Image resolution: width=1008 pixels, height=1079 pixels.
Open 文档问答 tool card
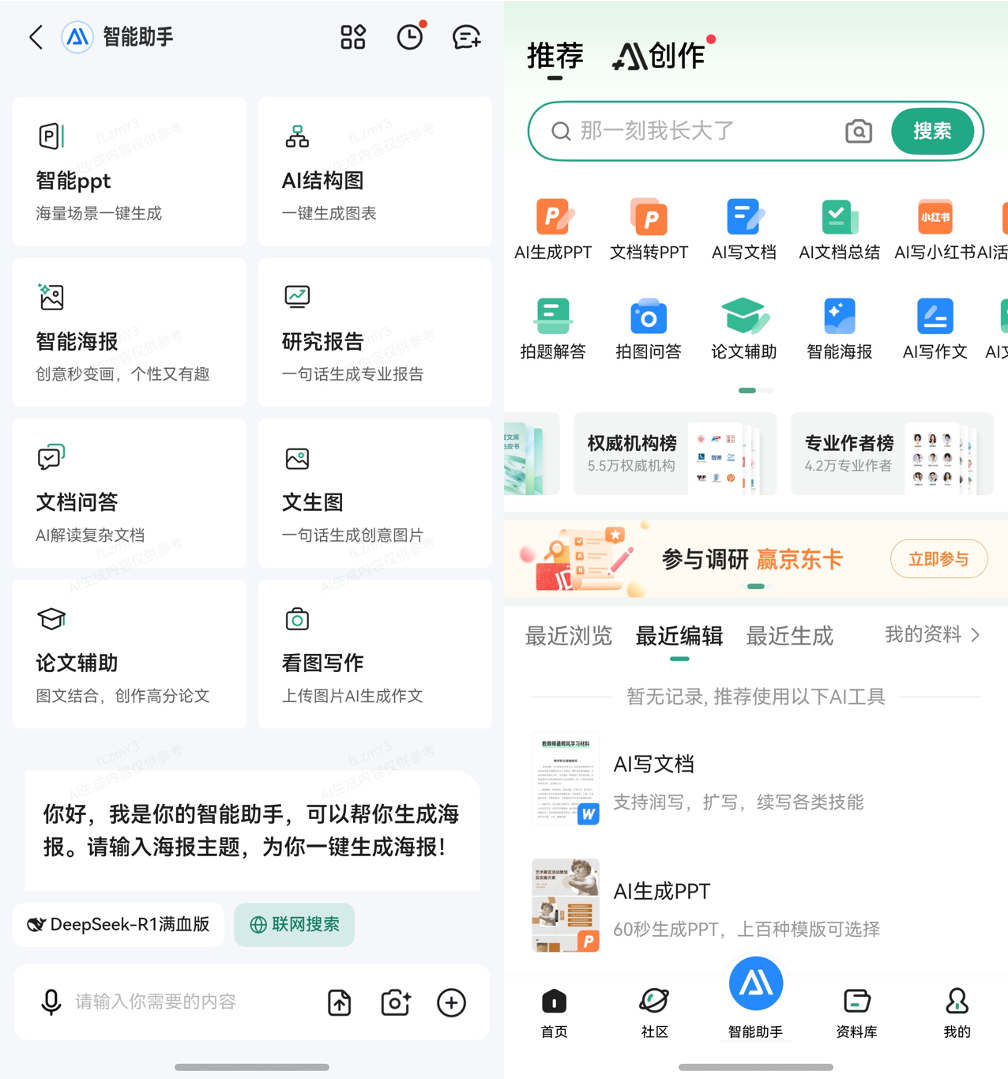click(129, 493)
